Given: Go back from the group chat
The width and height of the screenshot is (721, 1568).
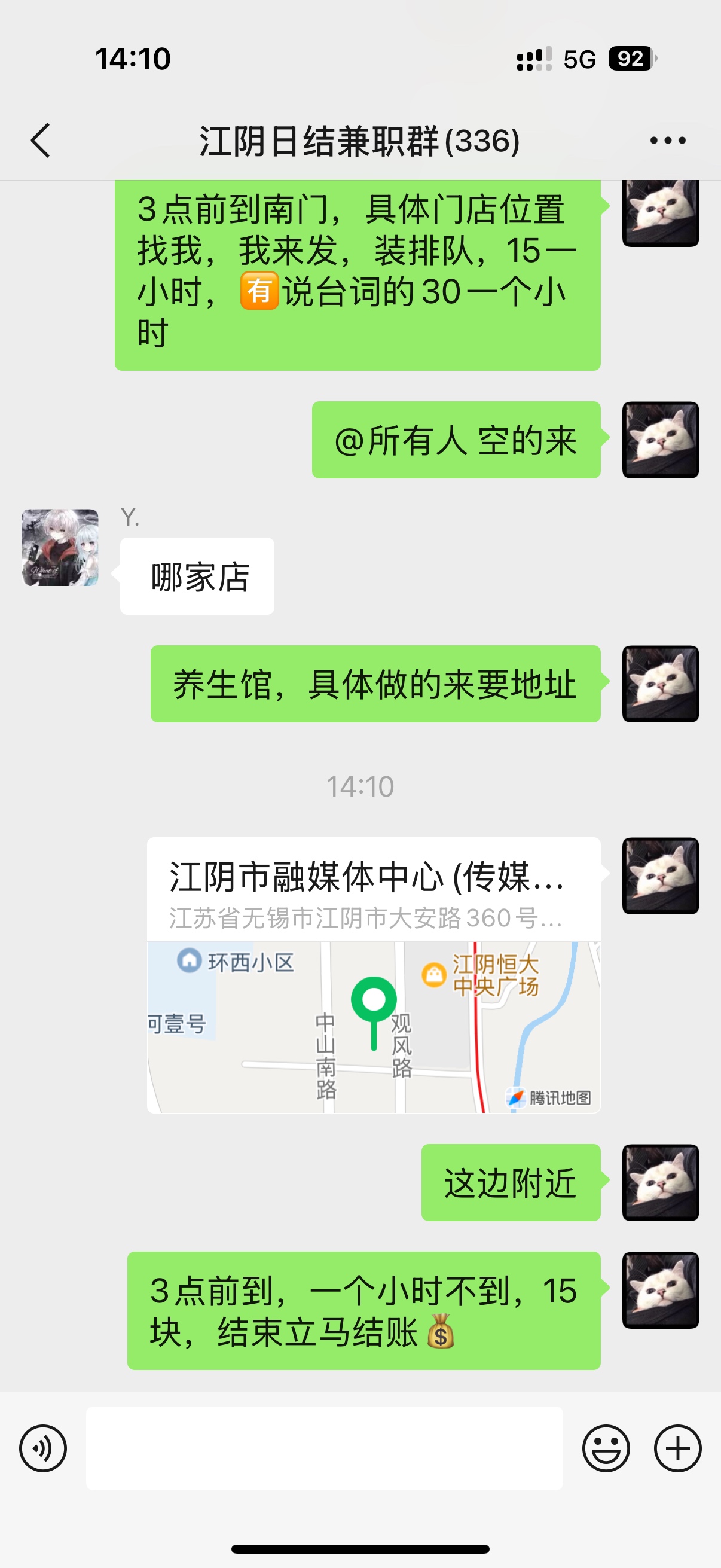Looking at the screenshot, I should click(x=41, y=141).
